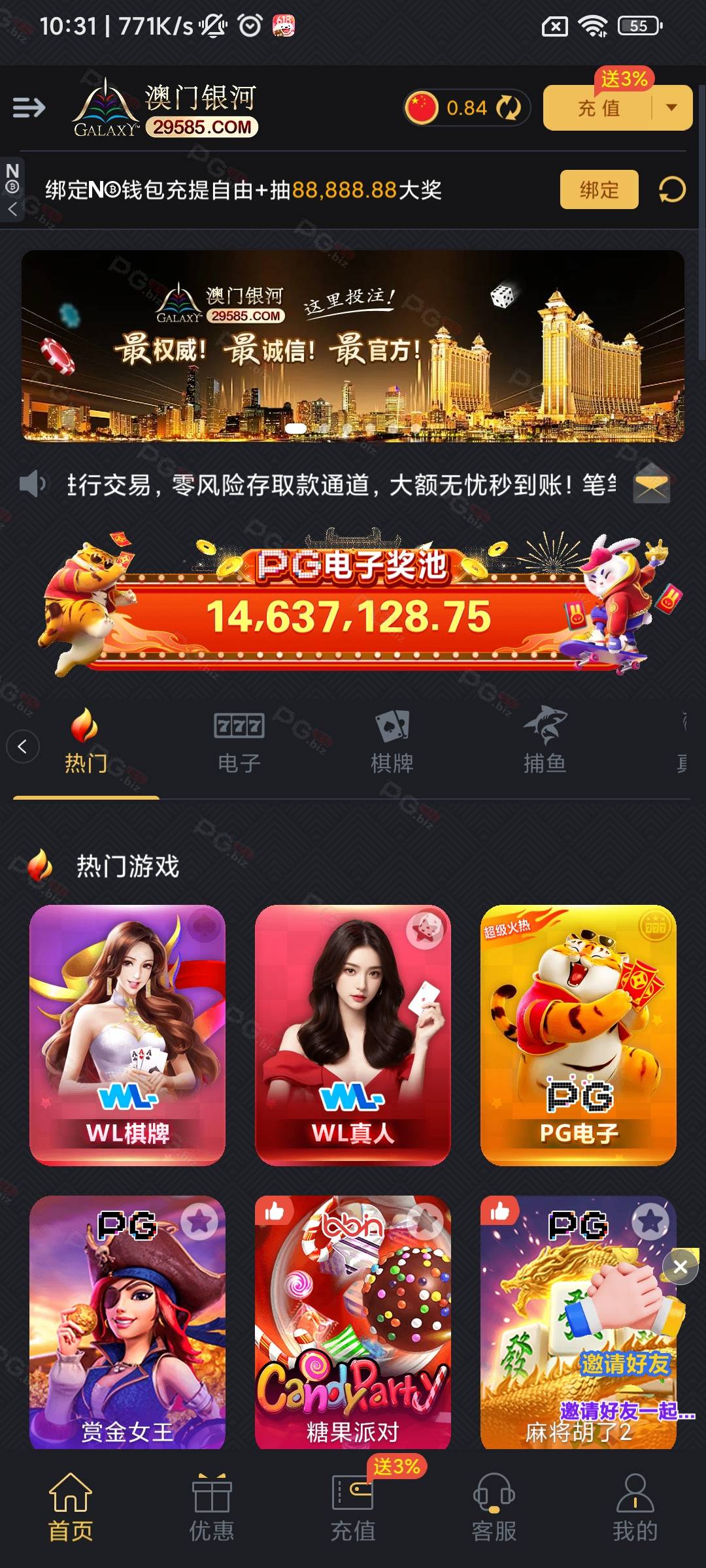Open the mail envelope messages
706x1568 pixels.
point(651,484)
